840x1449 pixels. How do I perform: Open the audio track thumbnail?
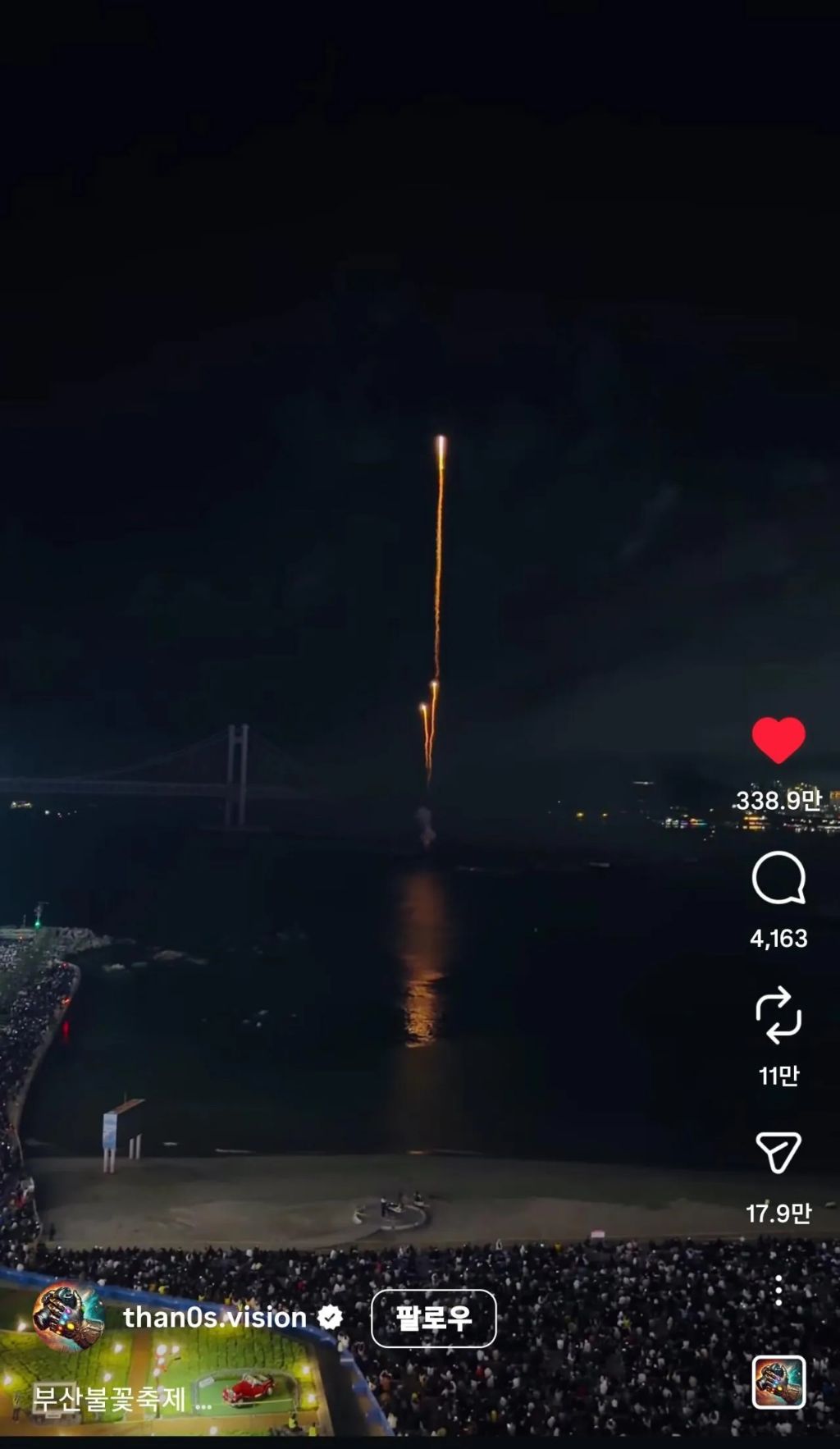(778, 1383)
